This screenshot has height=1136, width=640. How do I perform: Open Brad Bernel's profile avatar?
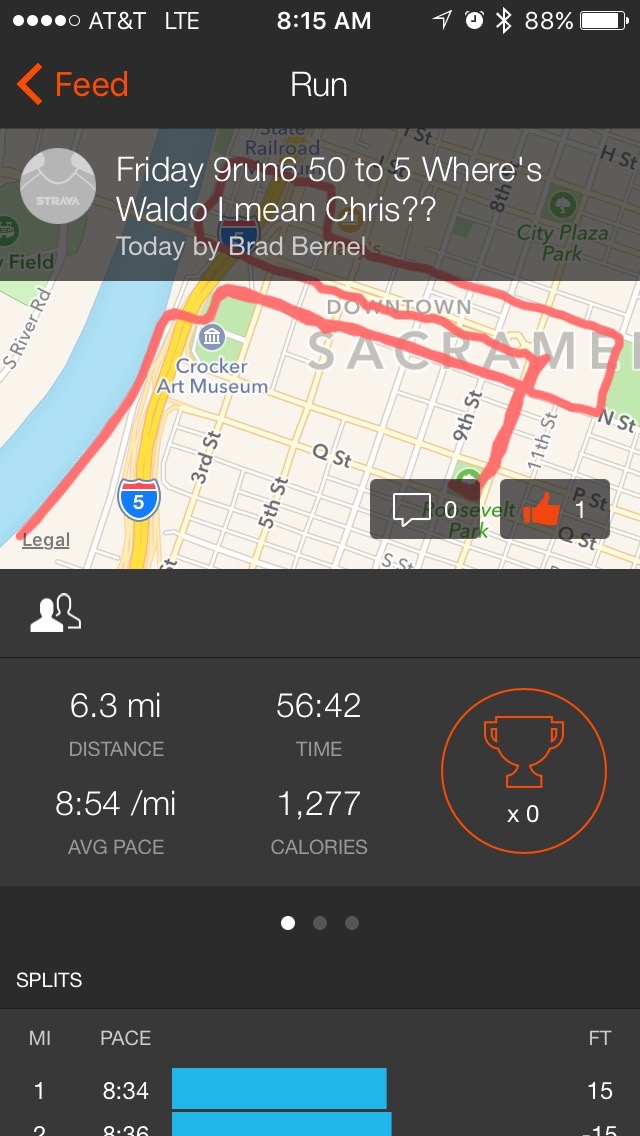point(58,186)
